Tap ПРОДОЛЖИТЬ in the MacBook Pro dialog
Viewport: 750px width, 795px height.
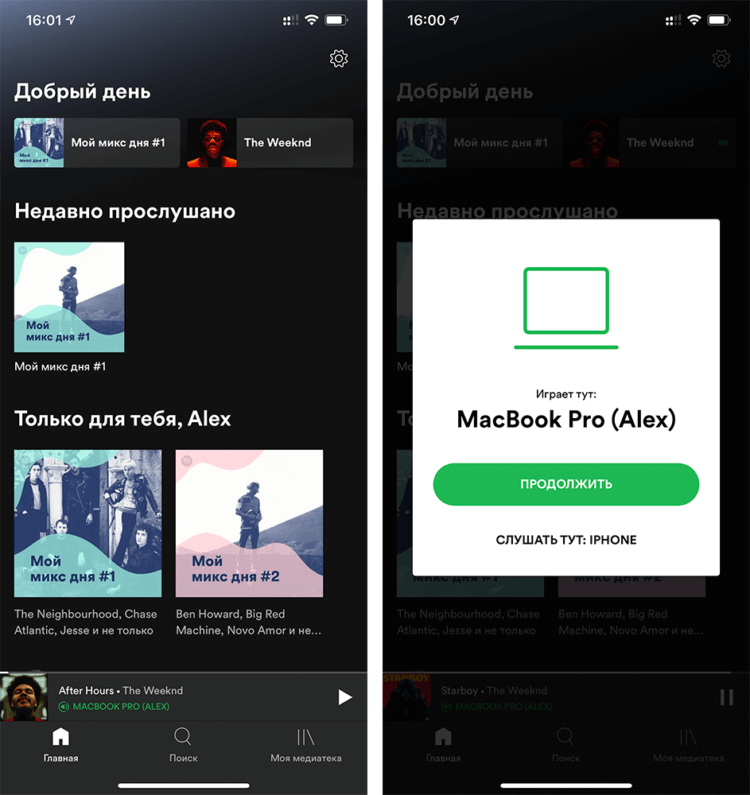click(565, 484)
